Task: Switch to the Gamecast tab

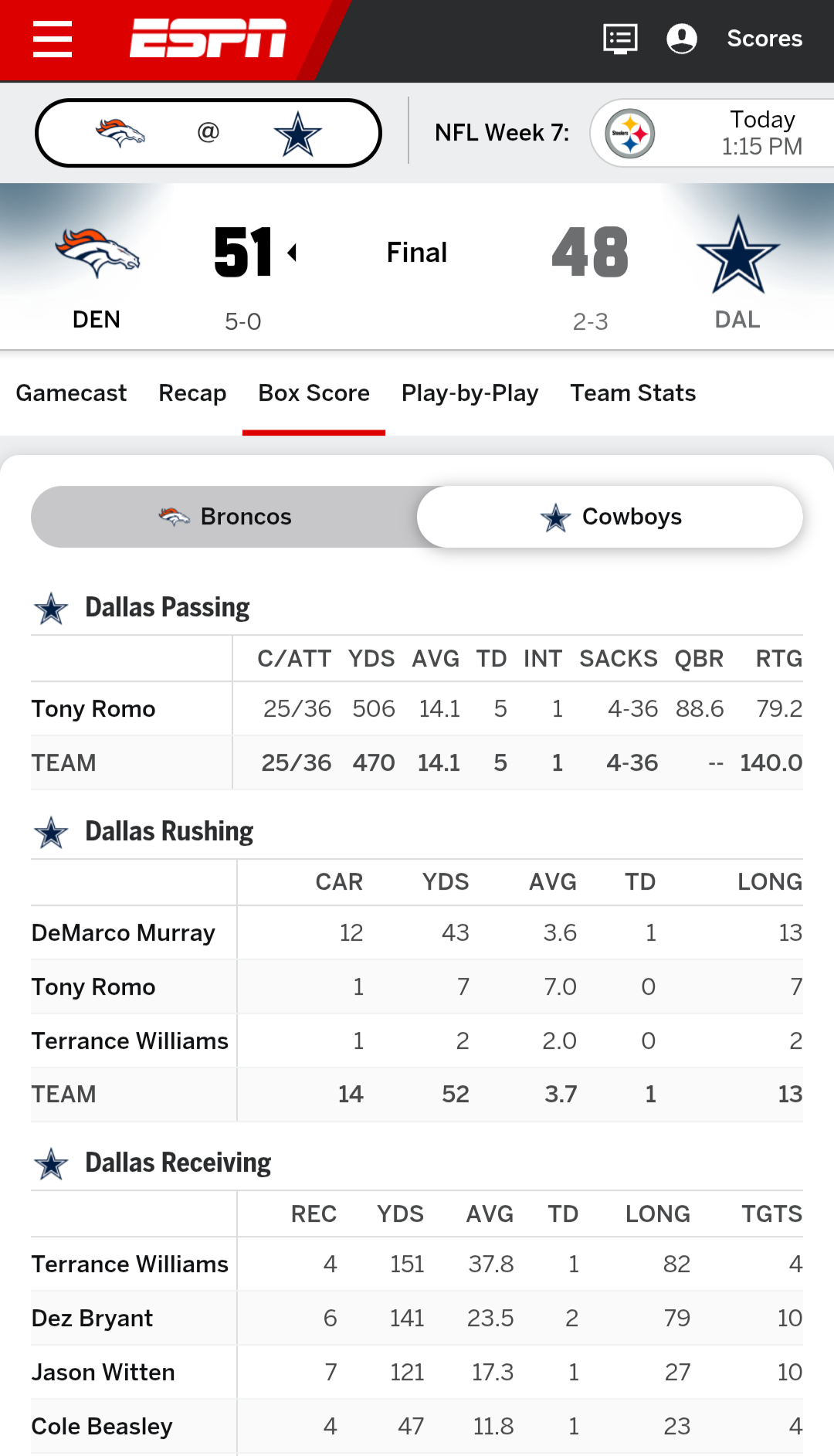Action: (x=71, y=393)
